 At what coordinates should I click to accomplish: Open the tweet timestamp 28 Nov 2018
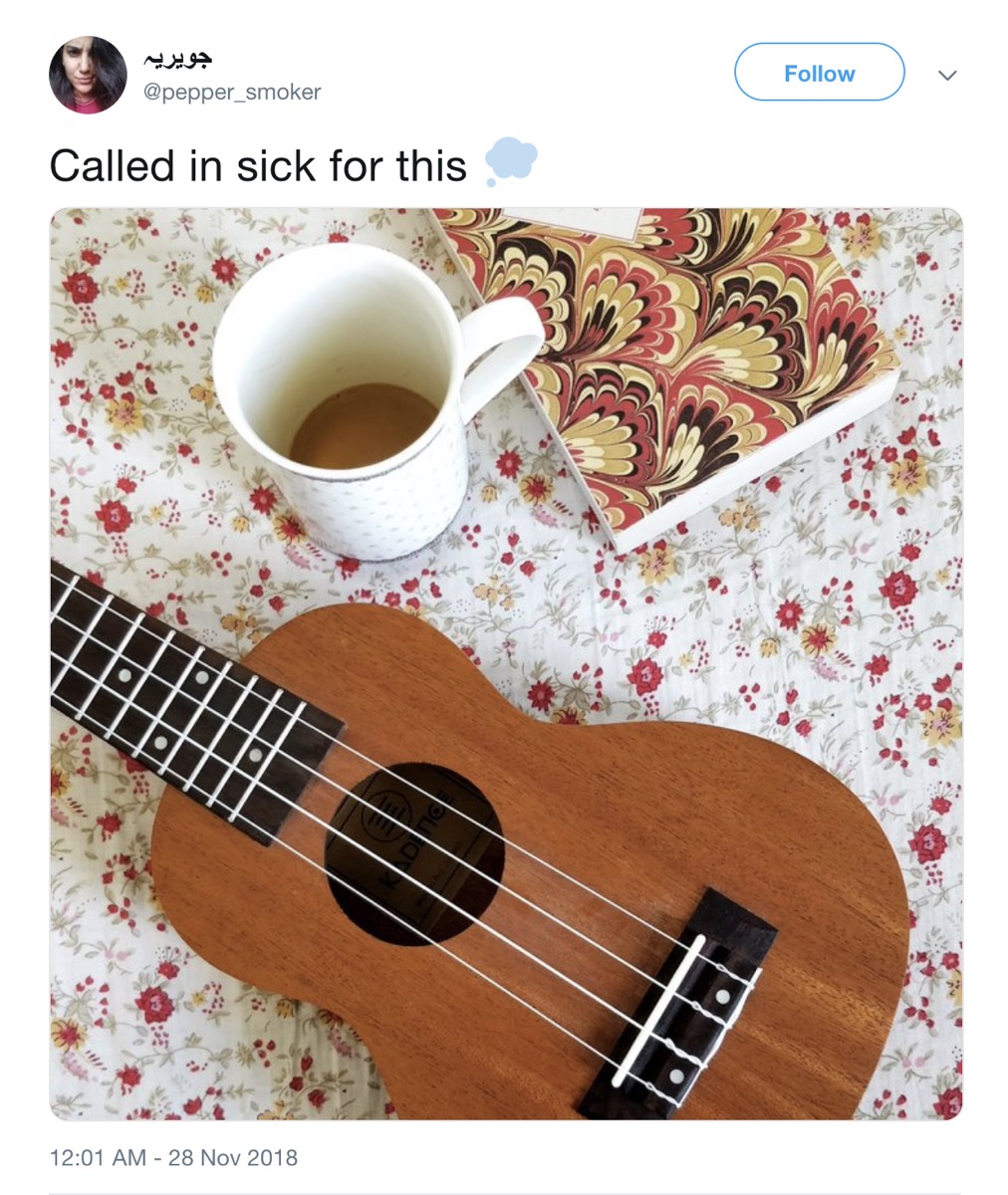coord(173,1158)
